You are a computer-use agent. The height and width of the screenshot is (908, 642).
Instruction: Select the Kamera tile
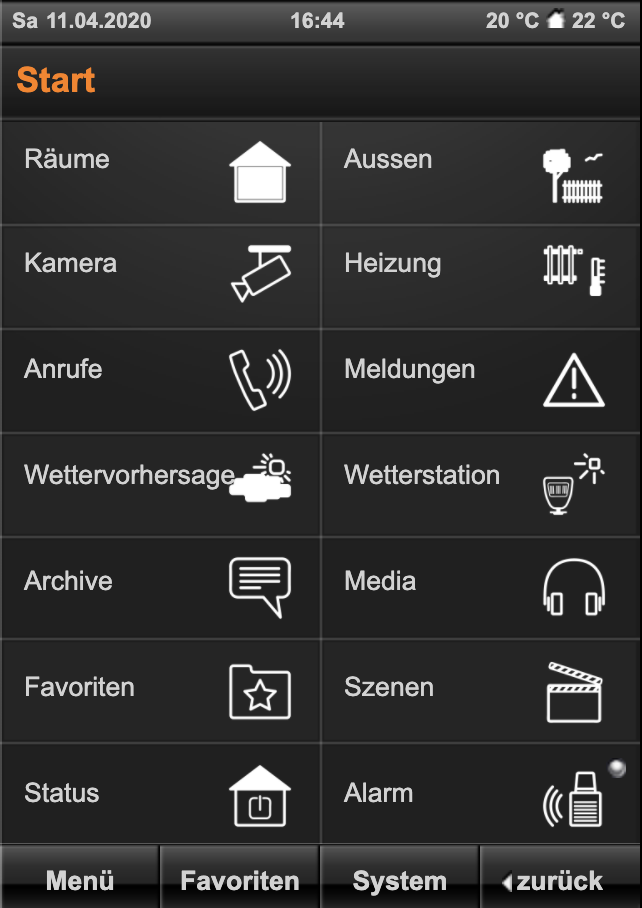tap(160, 277)
